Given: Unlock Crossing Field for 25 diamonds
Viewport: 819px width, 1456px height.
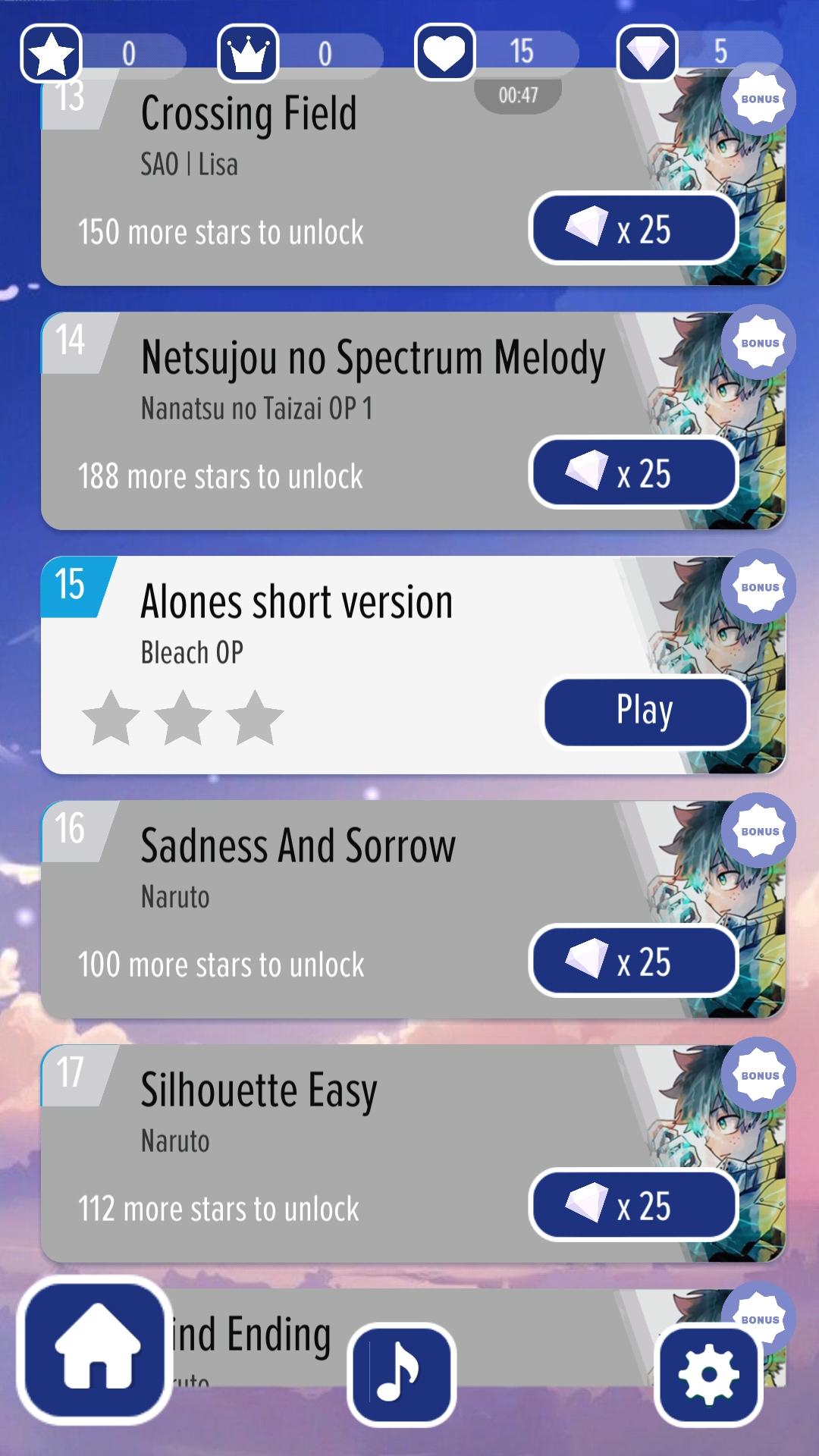Looking at the screenshot, I should tap(633, 228).
